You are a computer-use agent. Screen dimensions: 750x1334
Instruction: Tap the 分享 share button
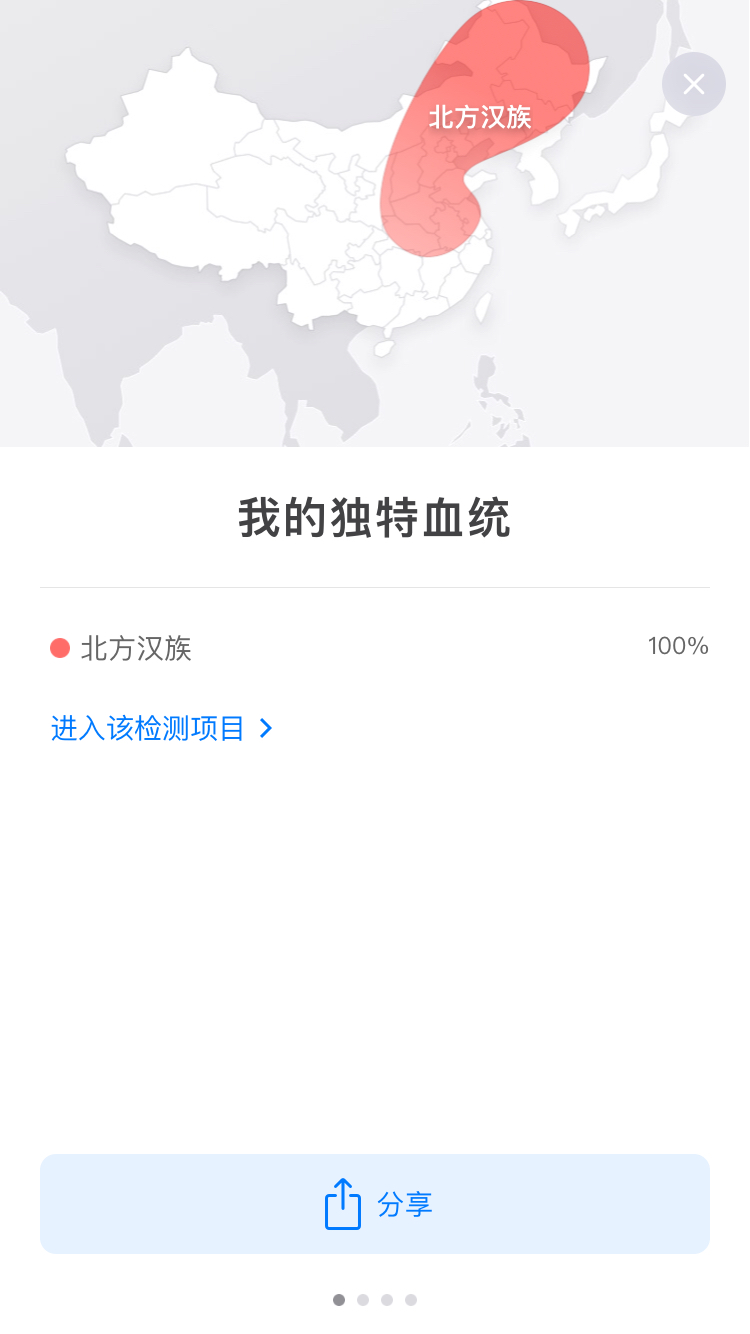pos(375,1204)
